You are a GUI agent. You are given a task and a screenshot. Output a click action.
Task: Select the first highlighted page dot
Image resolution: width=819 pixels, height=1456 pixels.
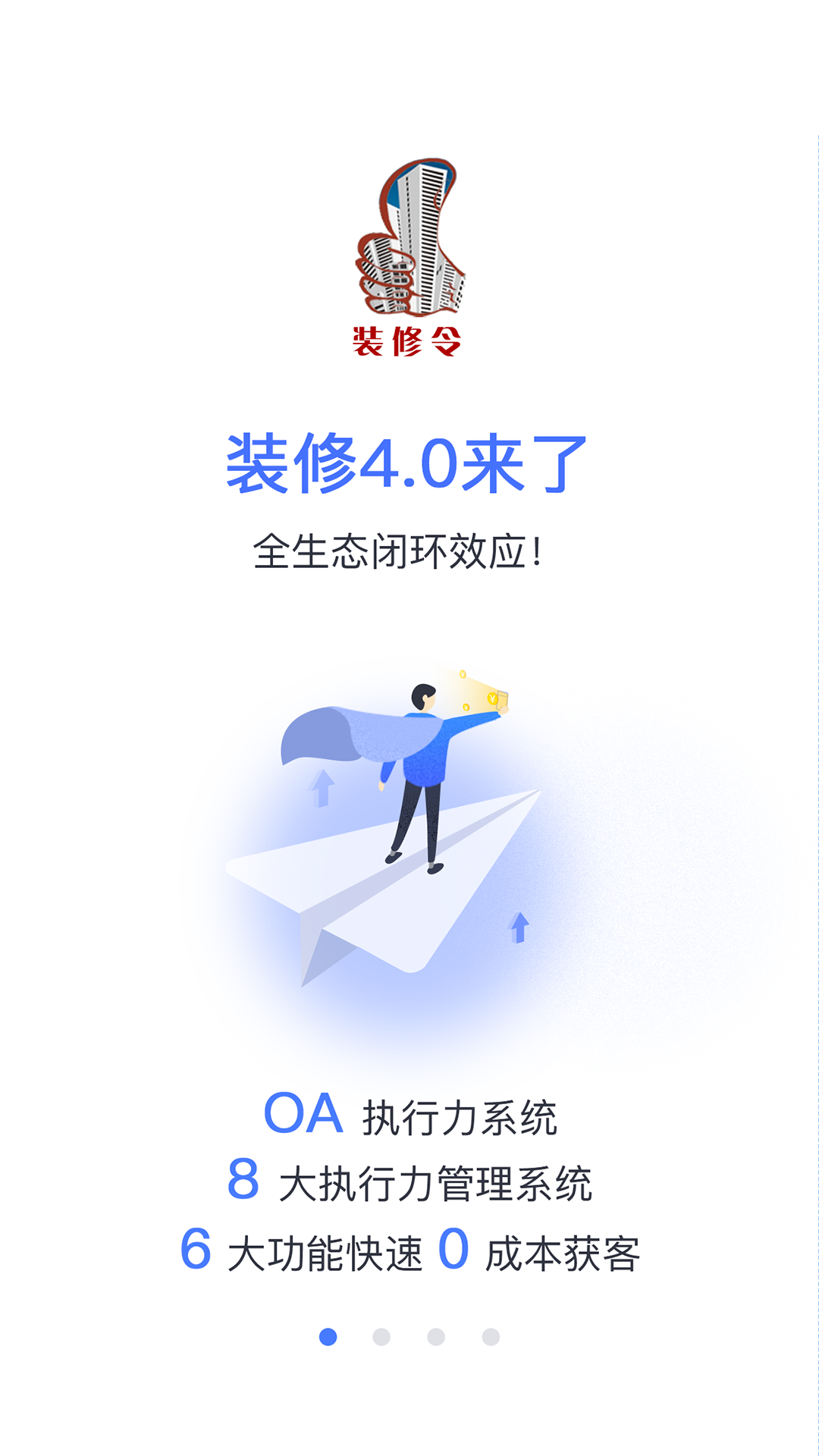click(x=328, y=1337)
